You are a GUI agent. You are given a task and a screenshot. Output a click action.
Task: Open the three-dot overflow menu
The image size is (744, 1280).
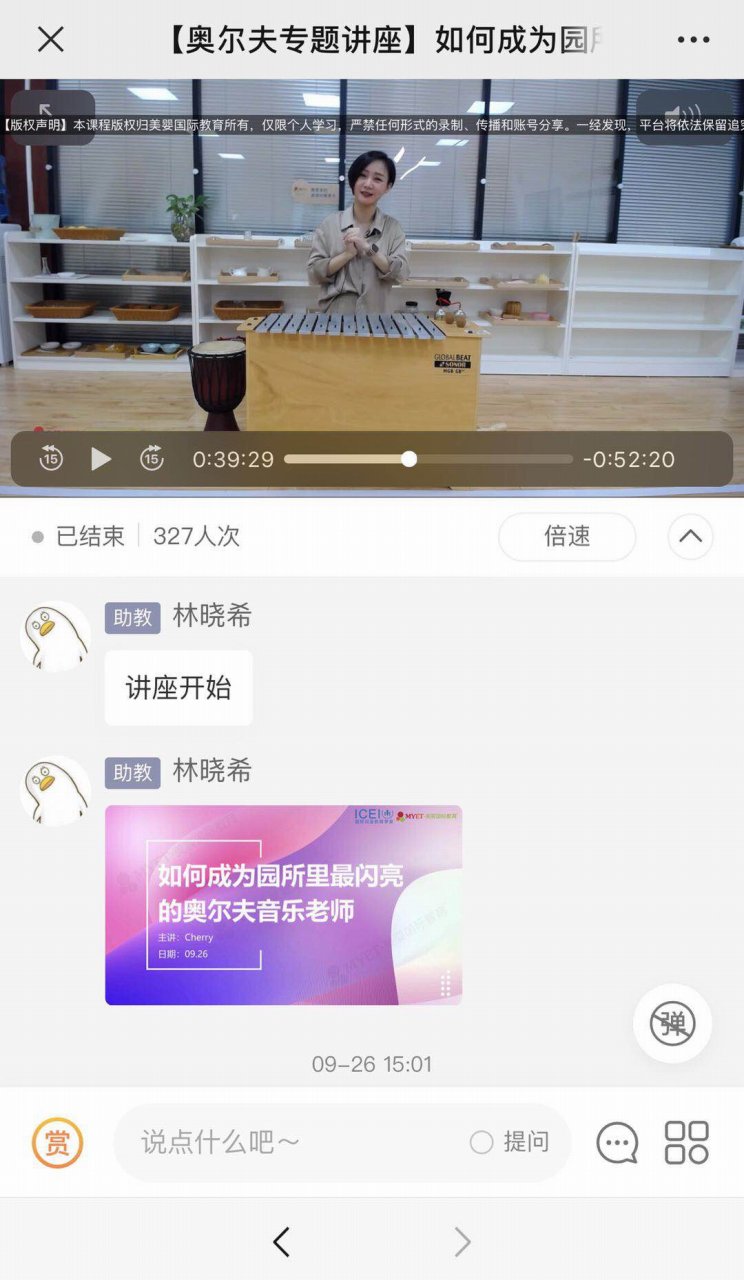coord(693,40)
